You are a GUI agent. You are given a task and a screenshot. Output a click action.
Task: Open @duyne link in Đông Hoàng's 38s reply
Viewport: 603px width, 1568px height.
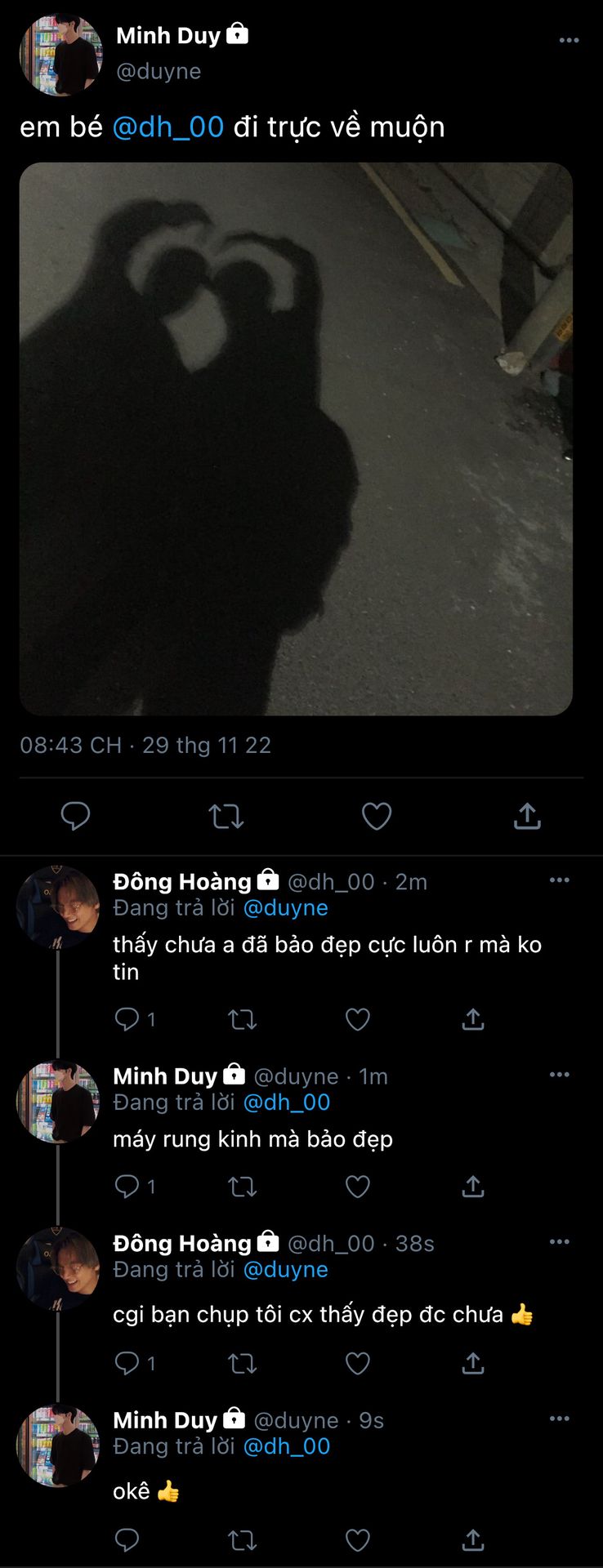[x=285, y=1270]
